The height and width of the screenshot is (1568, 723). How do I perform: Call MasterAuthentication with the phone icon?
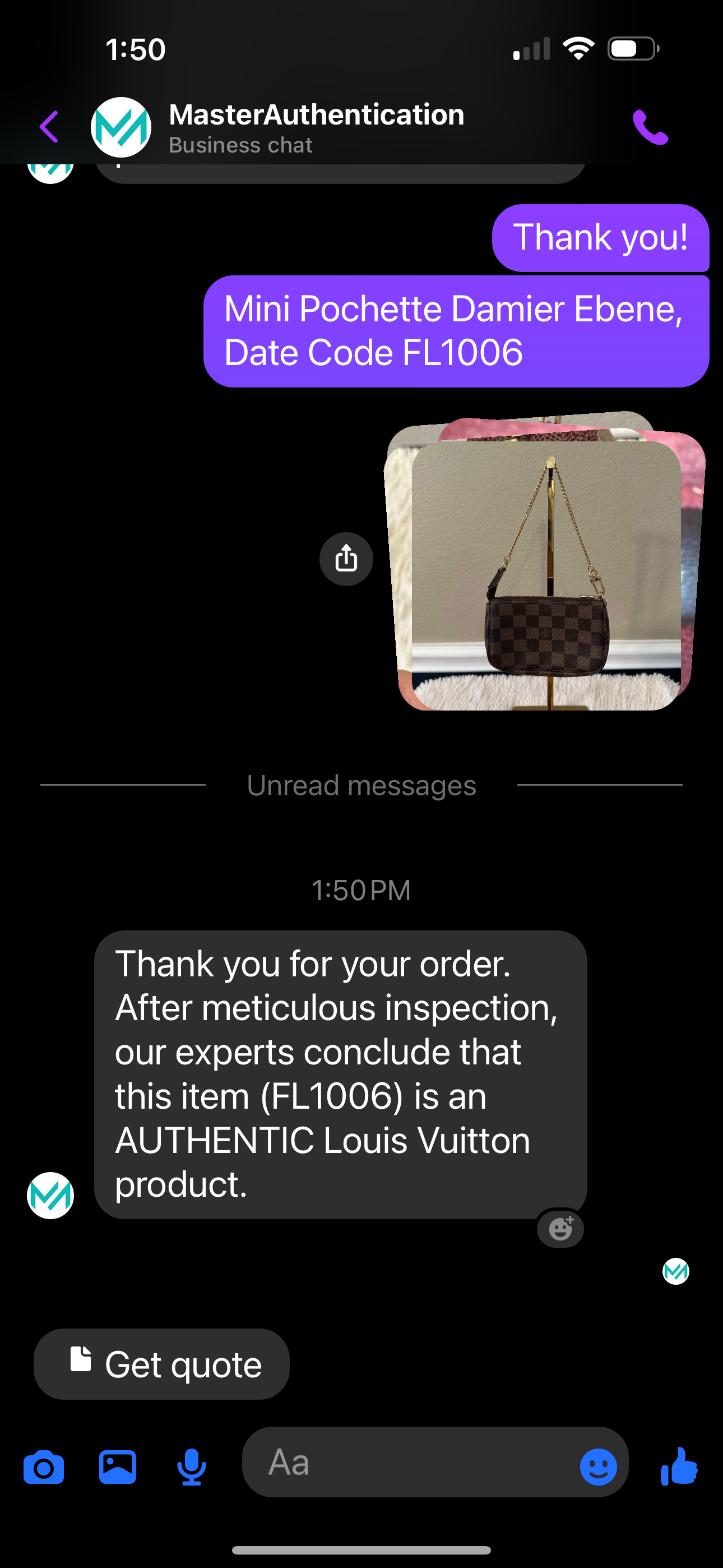click(650, 127)
